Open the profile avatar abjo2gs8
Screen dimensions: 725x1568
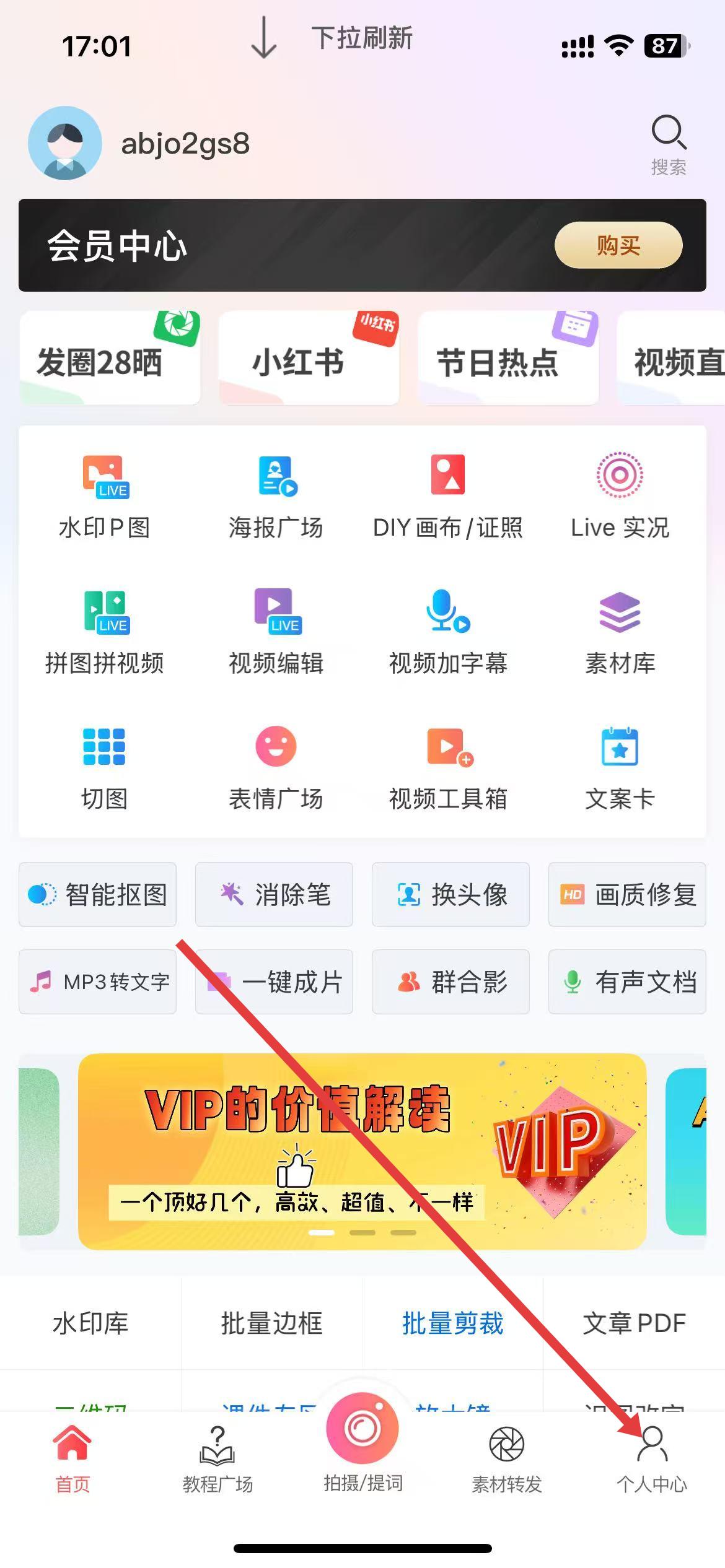tap(65, 143)
